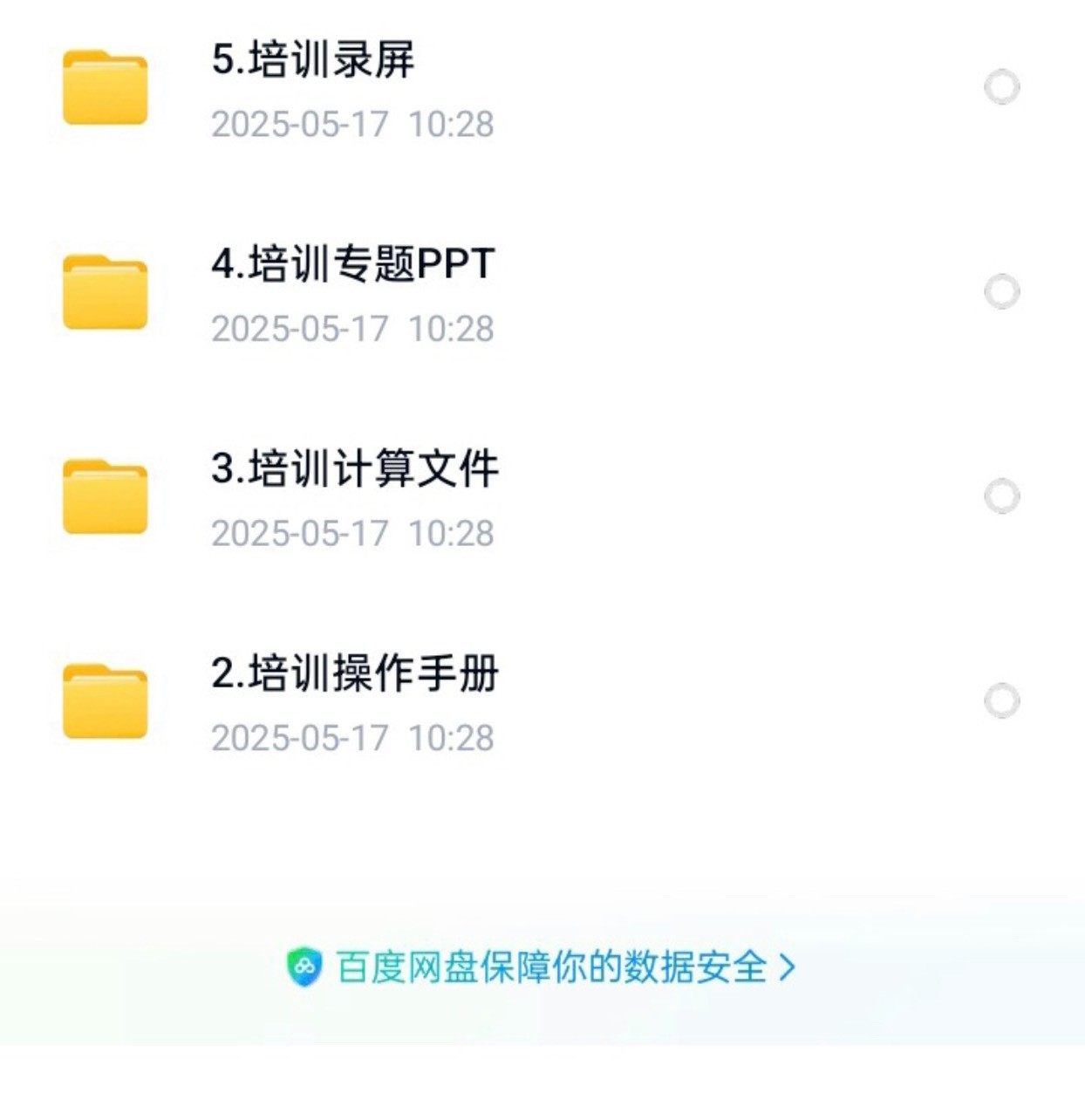Open the 4.培训专题PPT folder
The width and height of the screenshot is (1085, 1120).
coord(352,265)
